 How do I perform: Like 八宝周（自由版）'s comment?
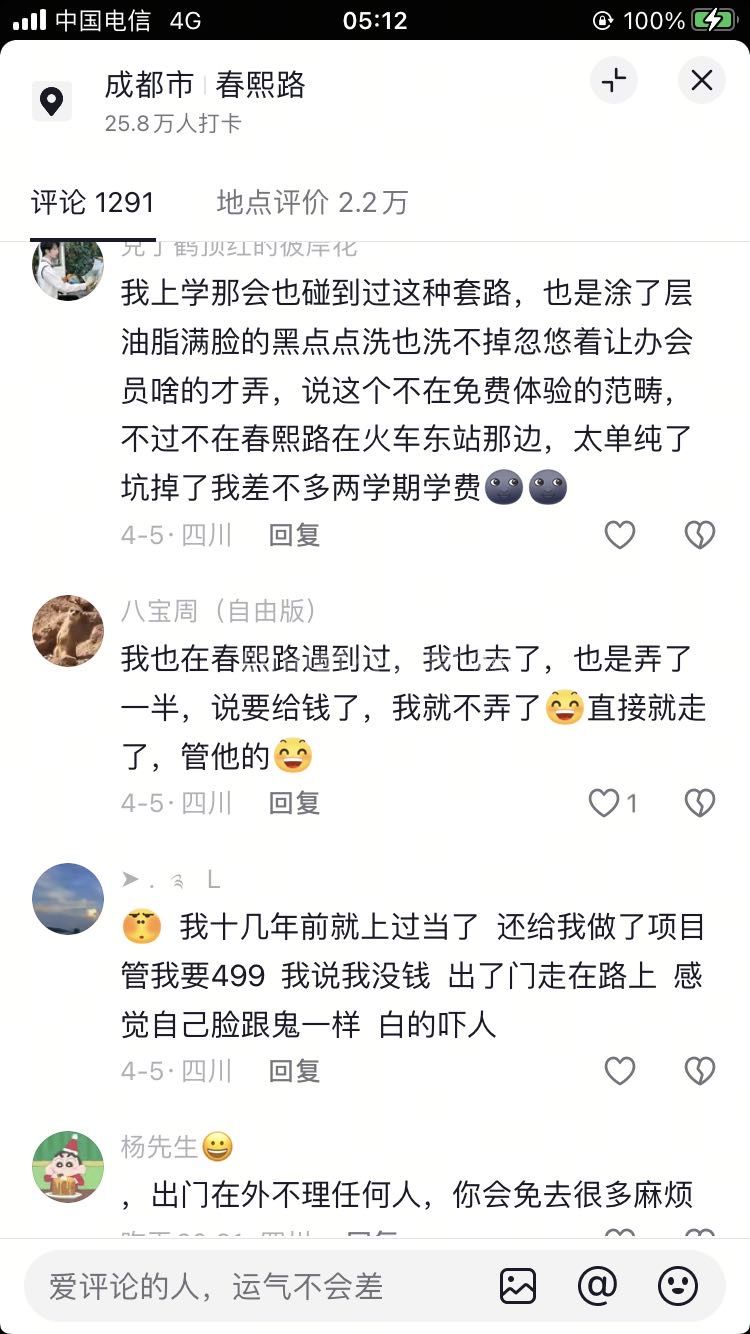605,803
